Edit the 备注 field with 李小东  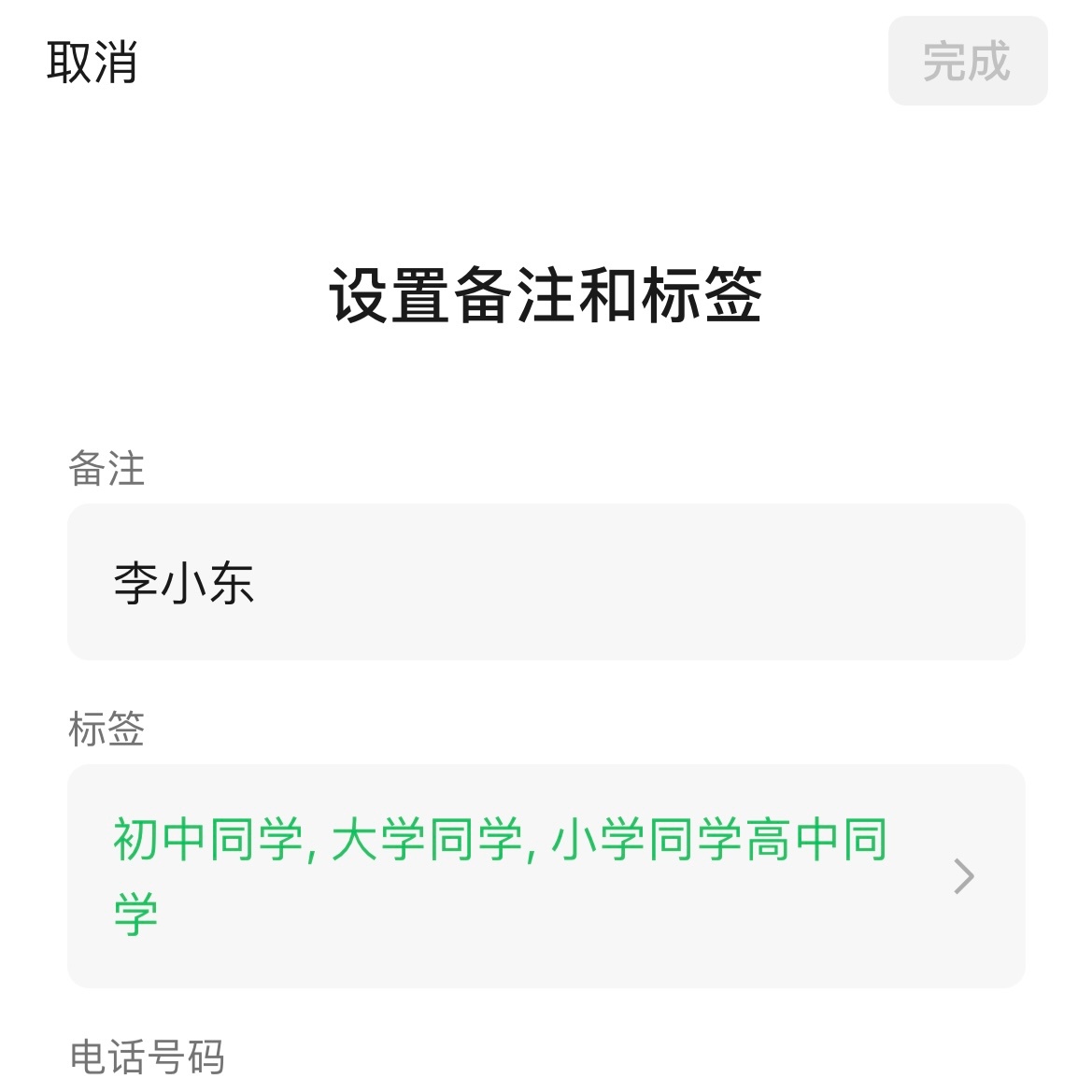pos(546,582)
